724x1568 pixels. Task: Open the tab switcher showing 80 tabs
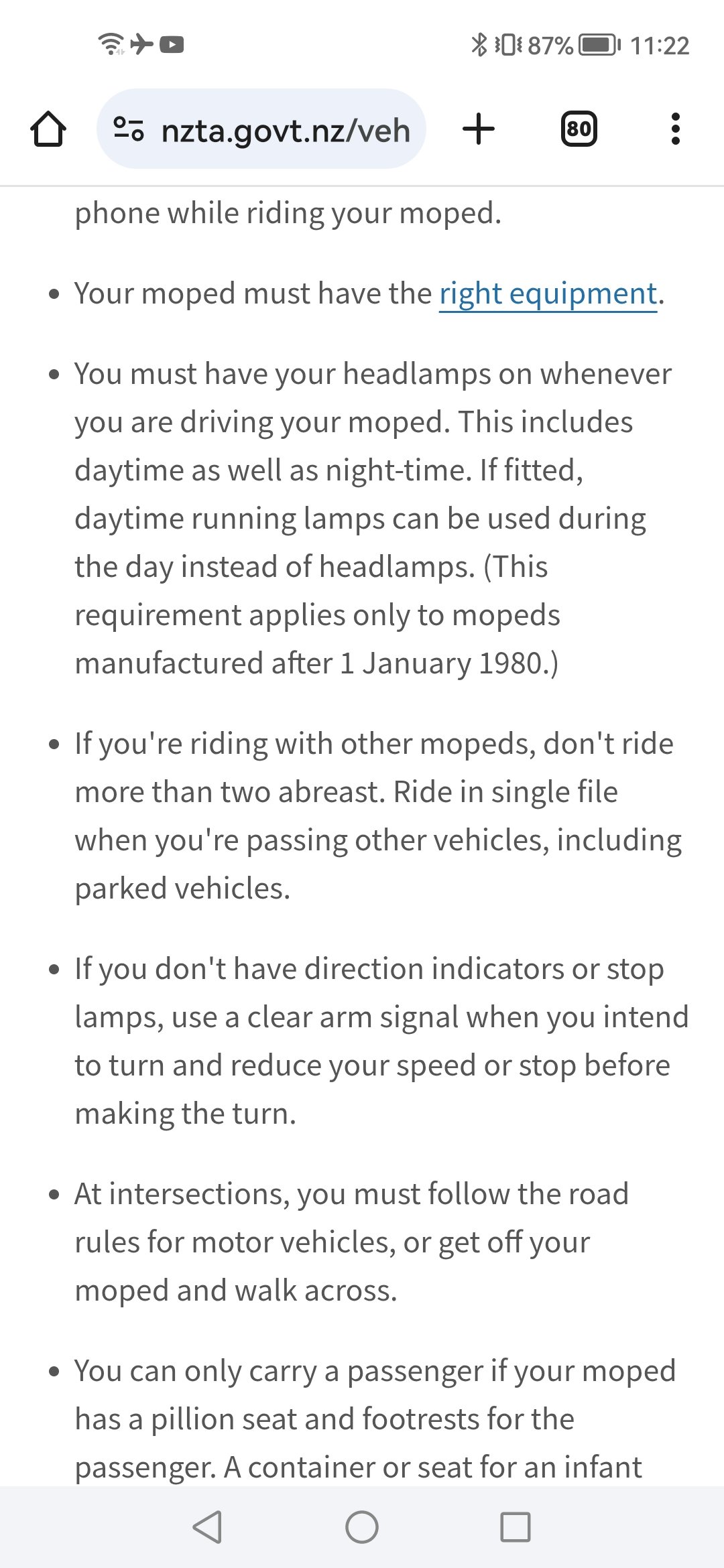point(579,129)
